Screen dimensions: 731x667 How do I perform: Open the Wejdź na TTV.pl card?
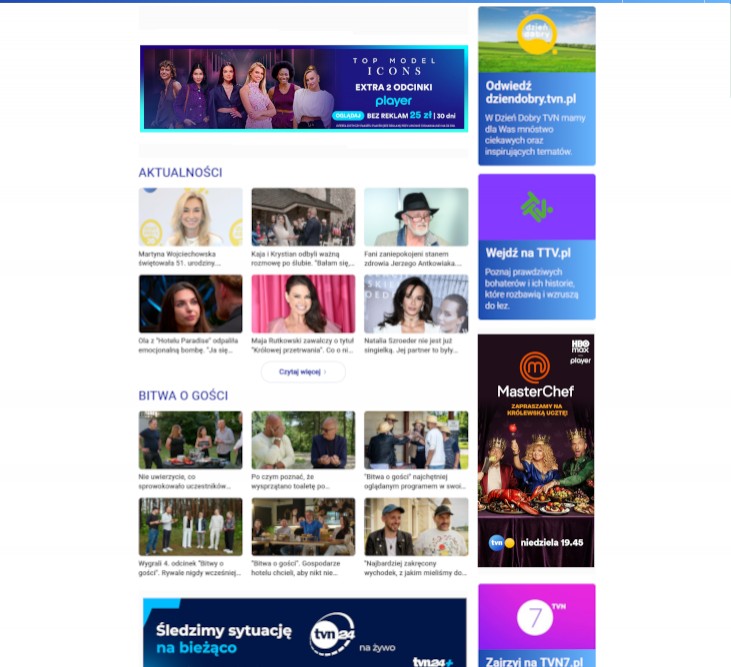[536, 247]
